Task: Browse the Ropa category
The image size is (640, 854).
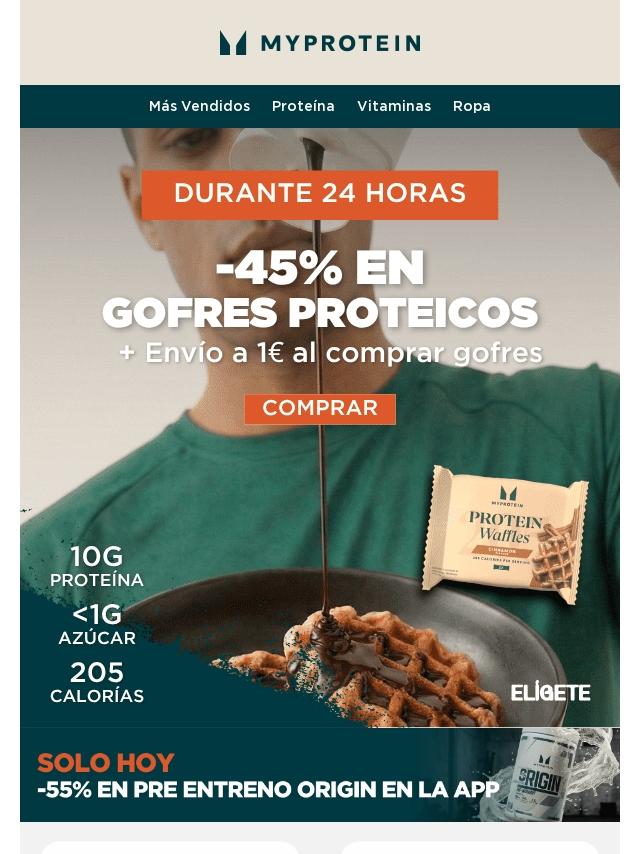Action: click(471, 106)
